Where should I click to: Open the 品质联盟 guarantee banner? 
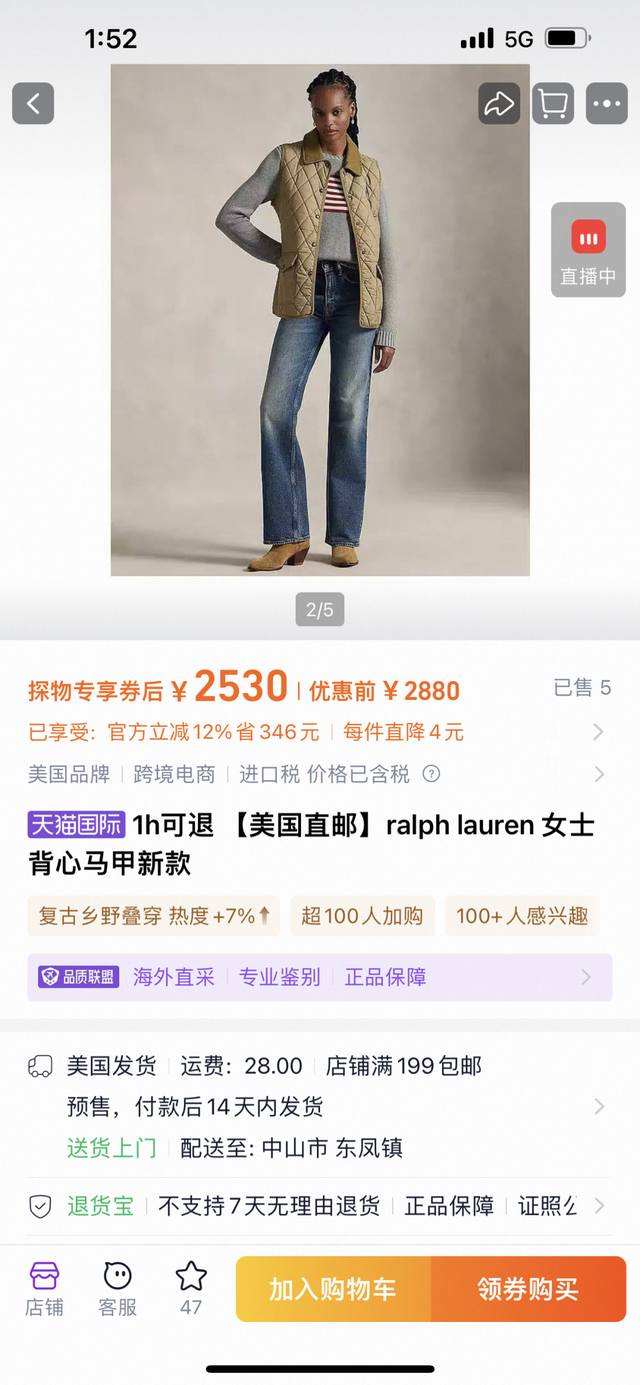point(320,977)
